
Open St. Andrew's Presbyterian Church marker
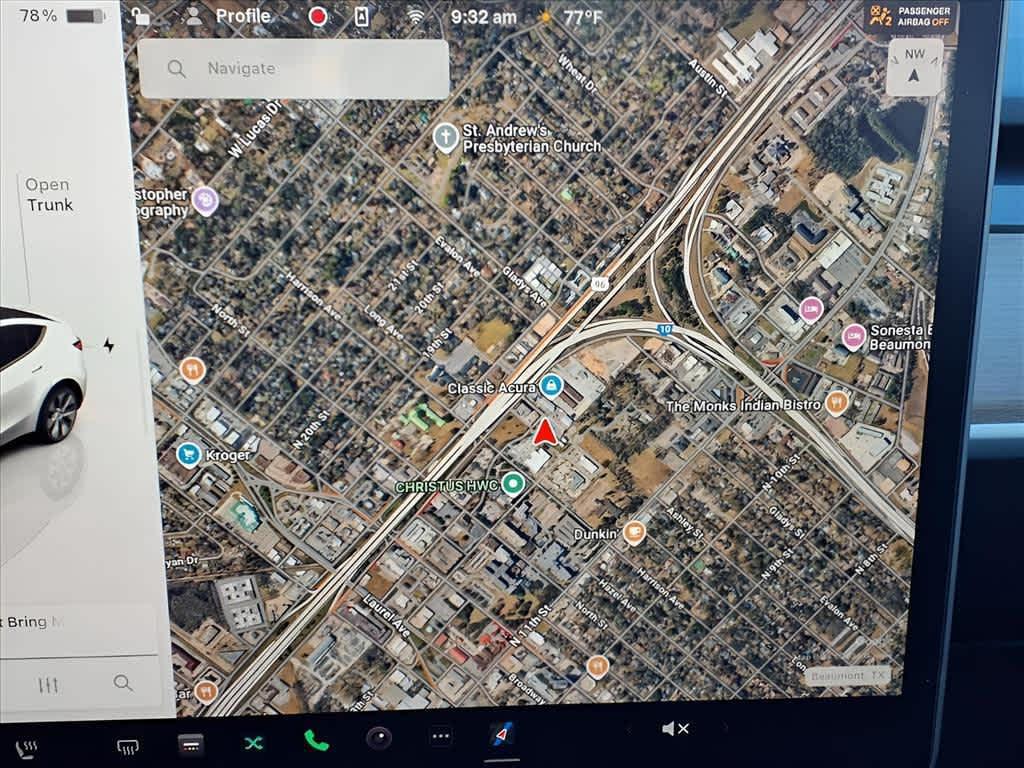pyautogui.click(x=446, y=137)
